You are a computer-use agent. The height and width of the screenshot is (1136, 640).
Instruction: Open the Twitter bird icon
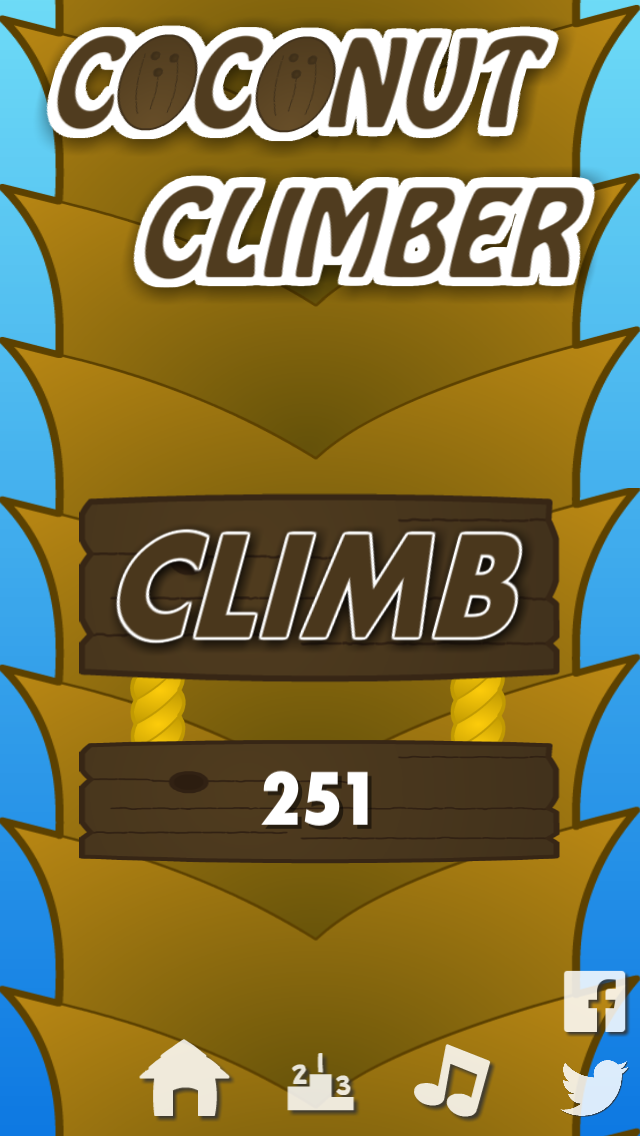point(594,1087)
